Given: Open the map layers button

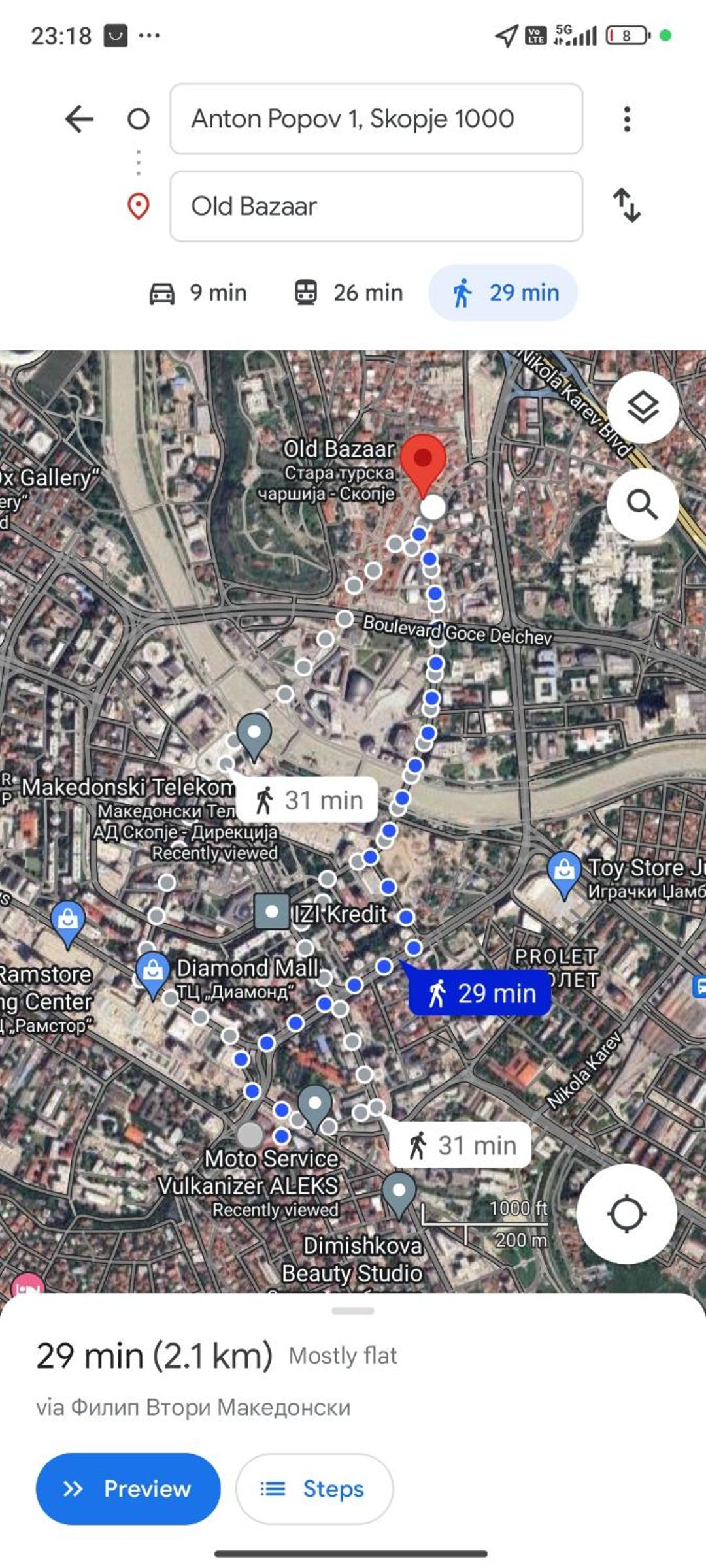Looking at the screenshot, I should point(643,408).
